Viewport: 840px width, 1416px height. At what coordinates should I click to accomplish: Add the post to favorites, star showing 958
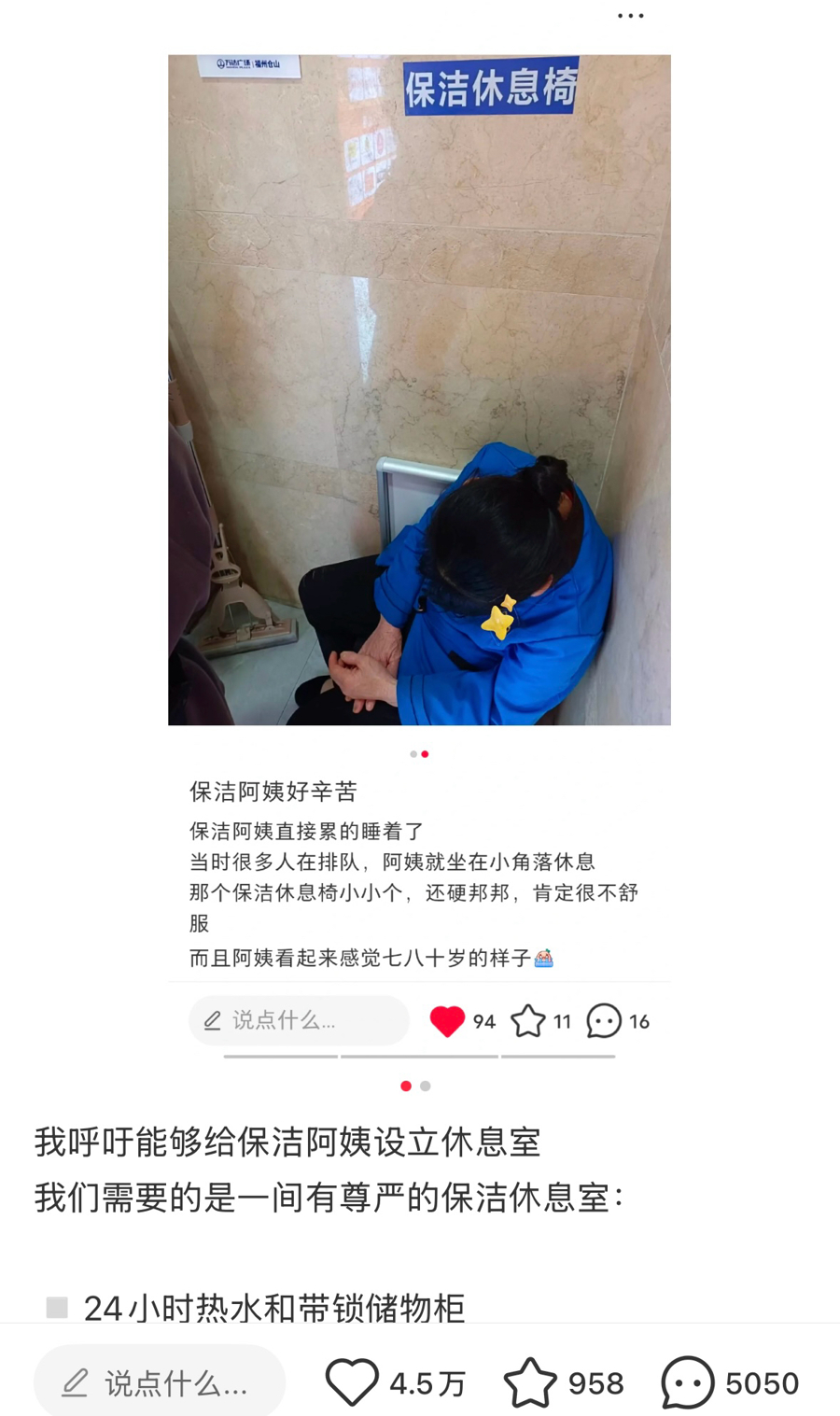point(530,1381)
